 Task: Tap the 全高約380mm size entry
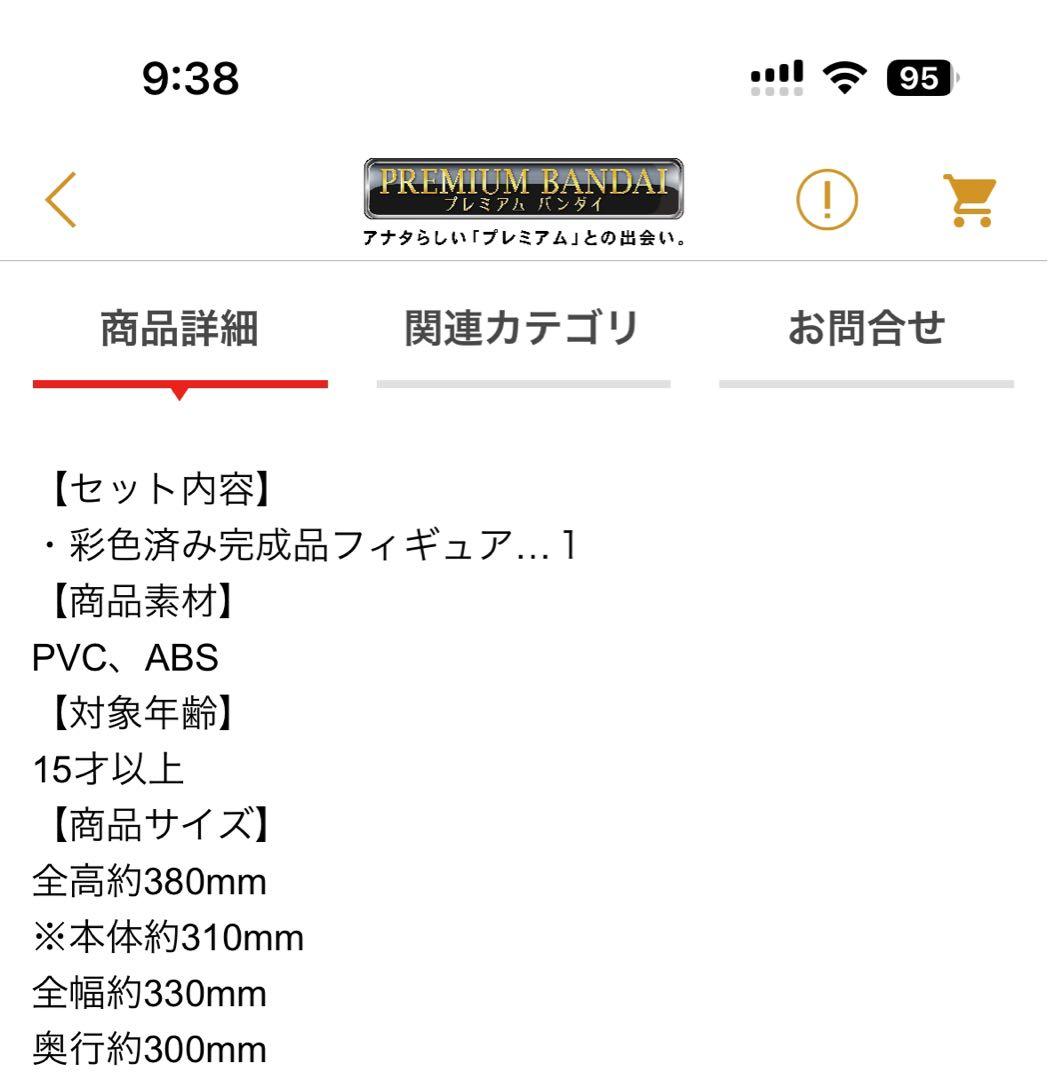click(148, 882)
